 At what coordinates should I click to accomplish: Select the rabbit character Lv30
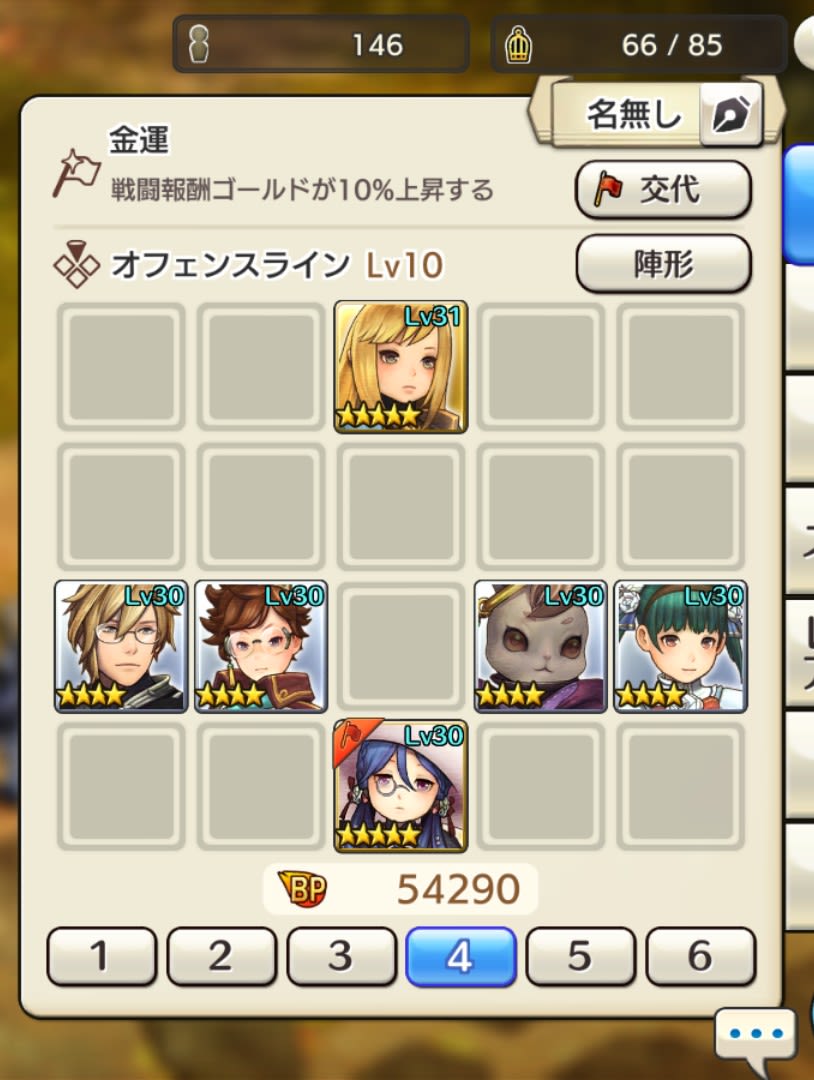[541, 646]
